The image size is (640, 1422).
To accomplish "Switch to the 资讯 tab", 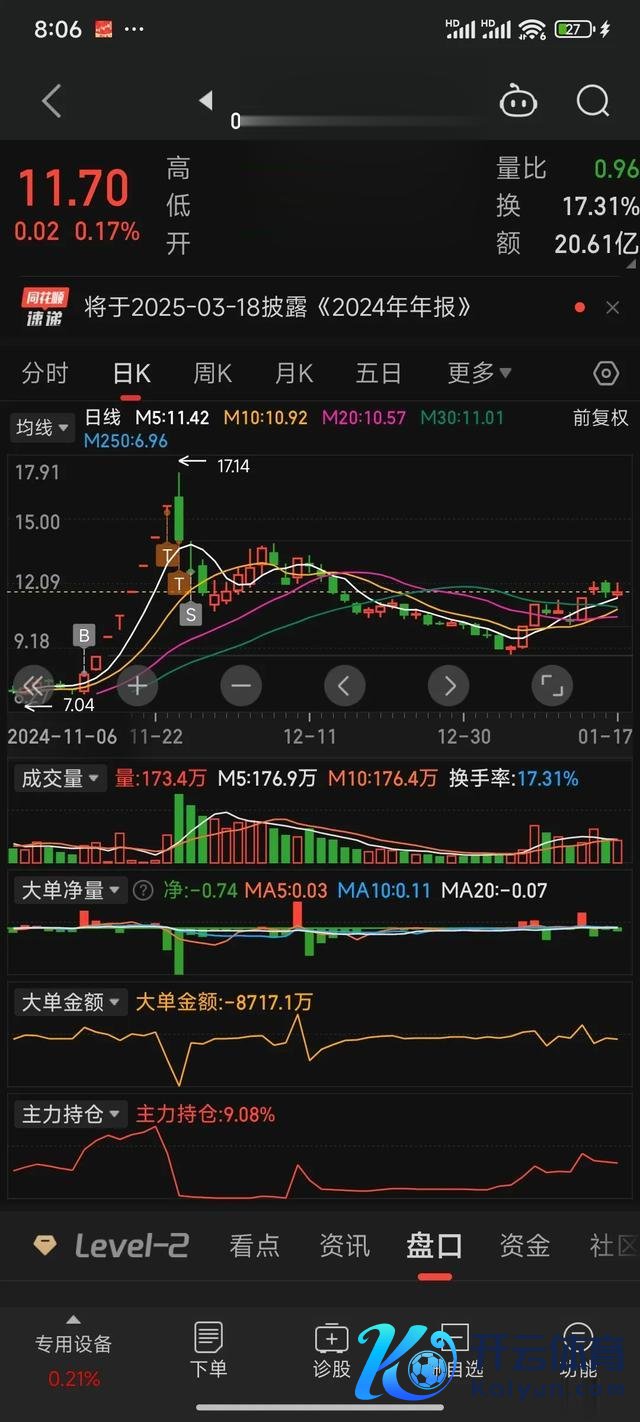I will pos(344,1245).
